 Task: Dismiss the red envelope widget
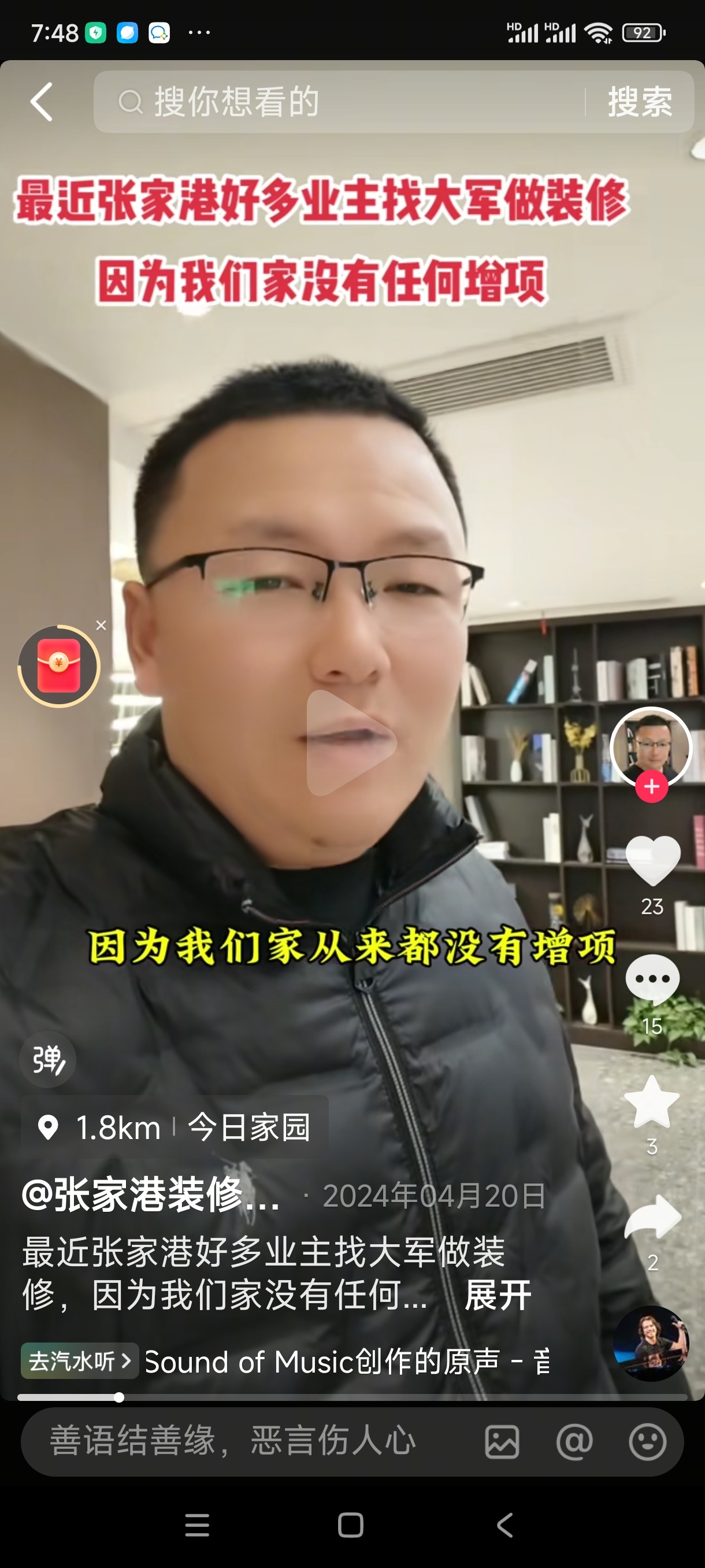[x=101, y=625]
